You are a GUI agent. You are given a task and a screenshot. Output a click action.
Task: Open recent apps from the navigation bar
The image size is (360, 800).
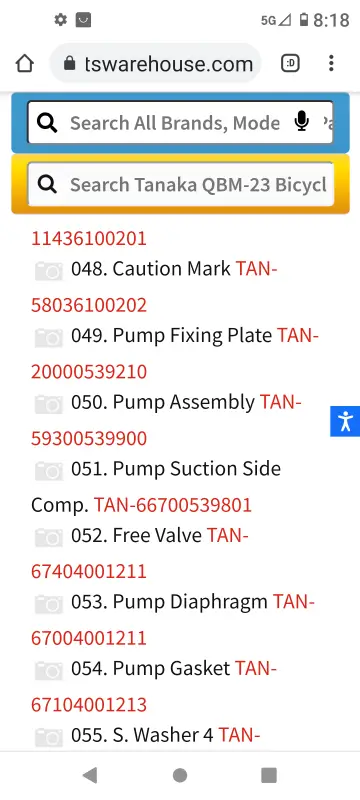(269, 776)
